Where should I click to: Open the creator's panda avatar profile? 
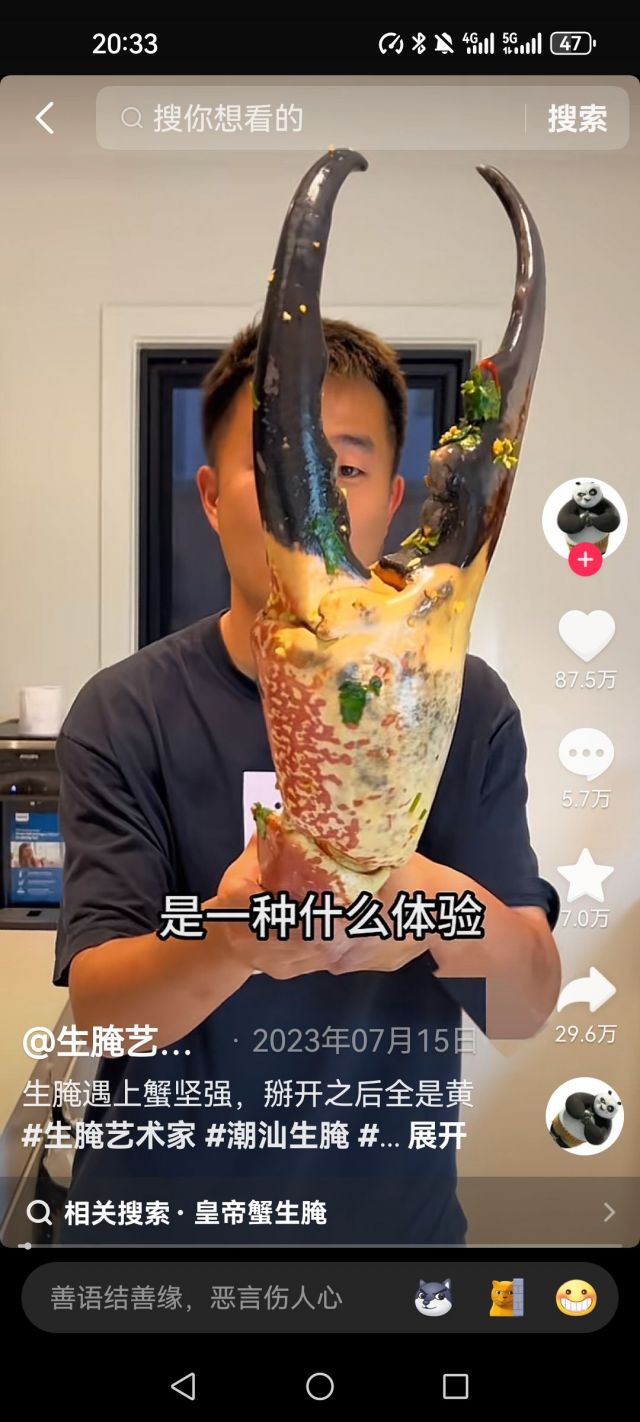(584, 517)
